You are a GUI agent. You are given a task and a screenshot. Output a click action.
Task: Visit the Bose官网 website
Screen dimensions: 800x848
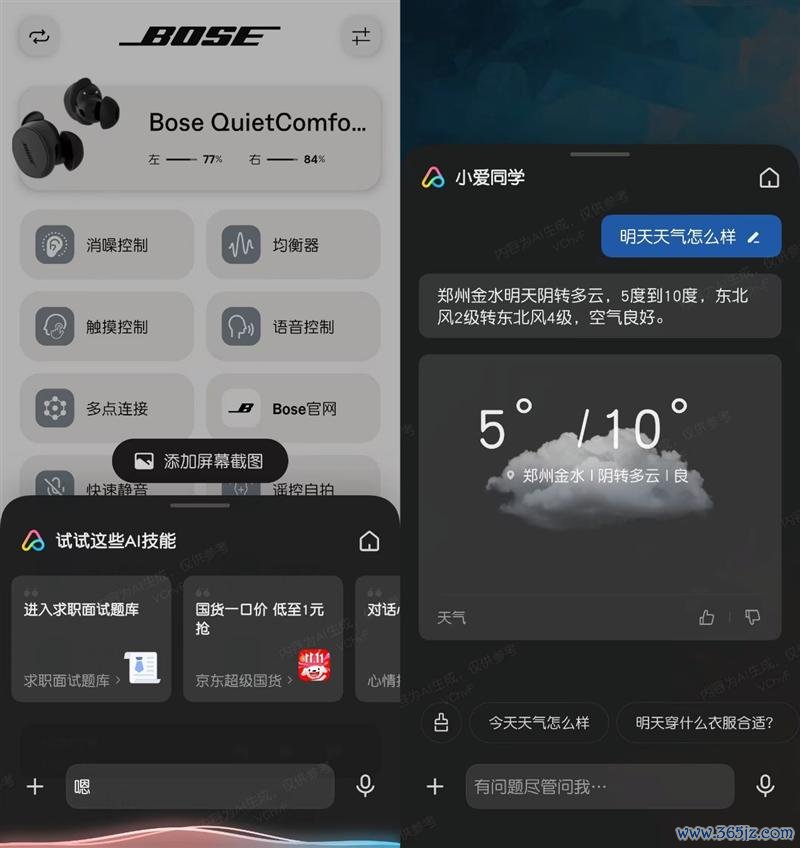point(293,409)
